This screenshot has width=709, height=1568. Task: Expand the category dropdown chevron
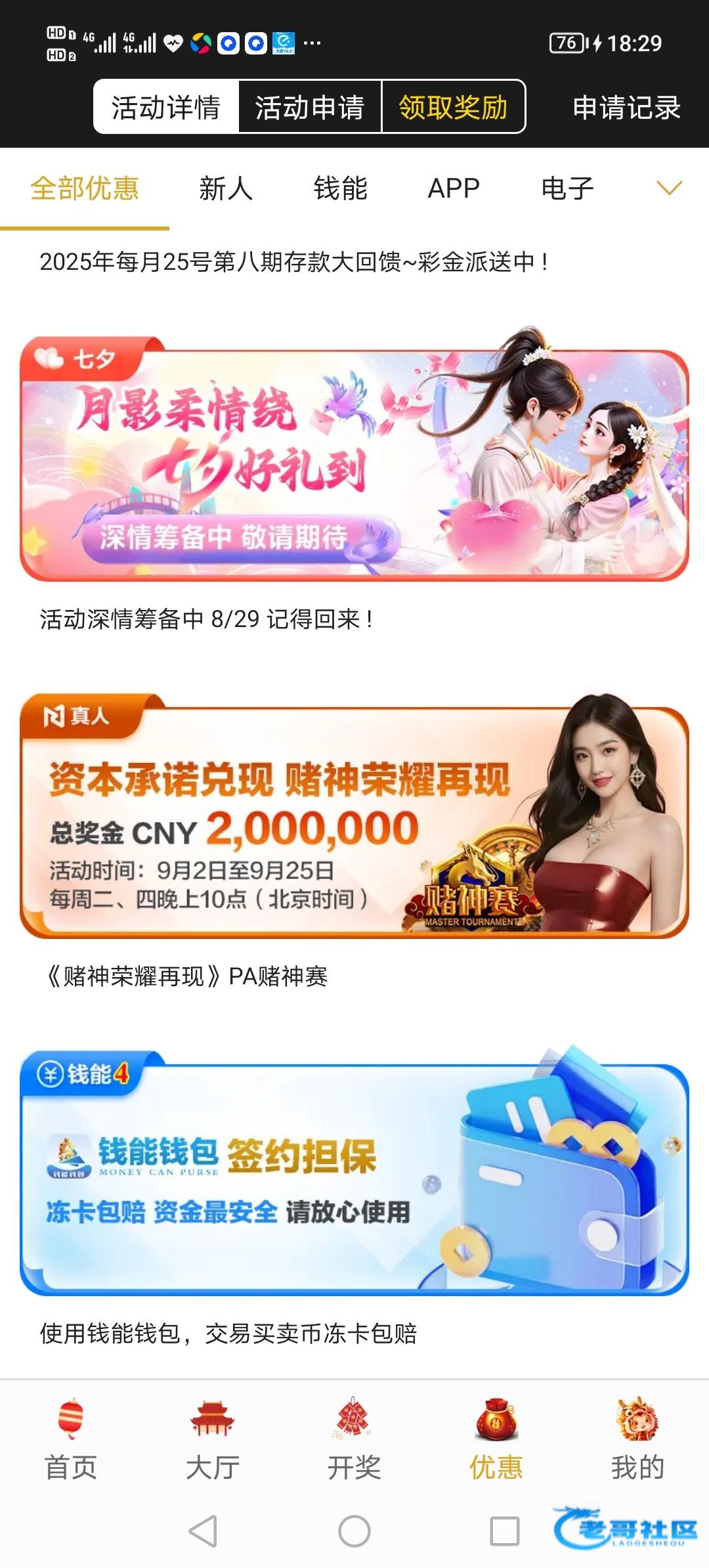pos(669,188)
